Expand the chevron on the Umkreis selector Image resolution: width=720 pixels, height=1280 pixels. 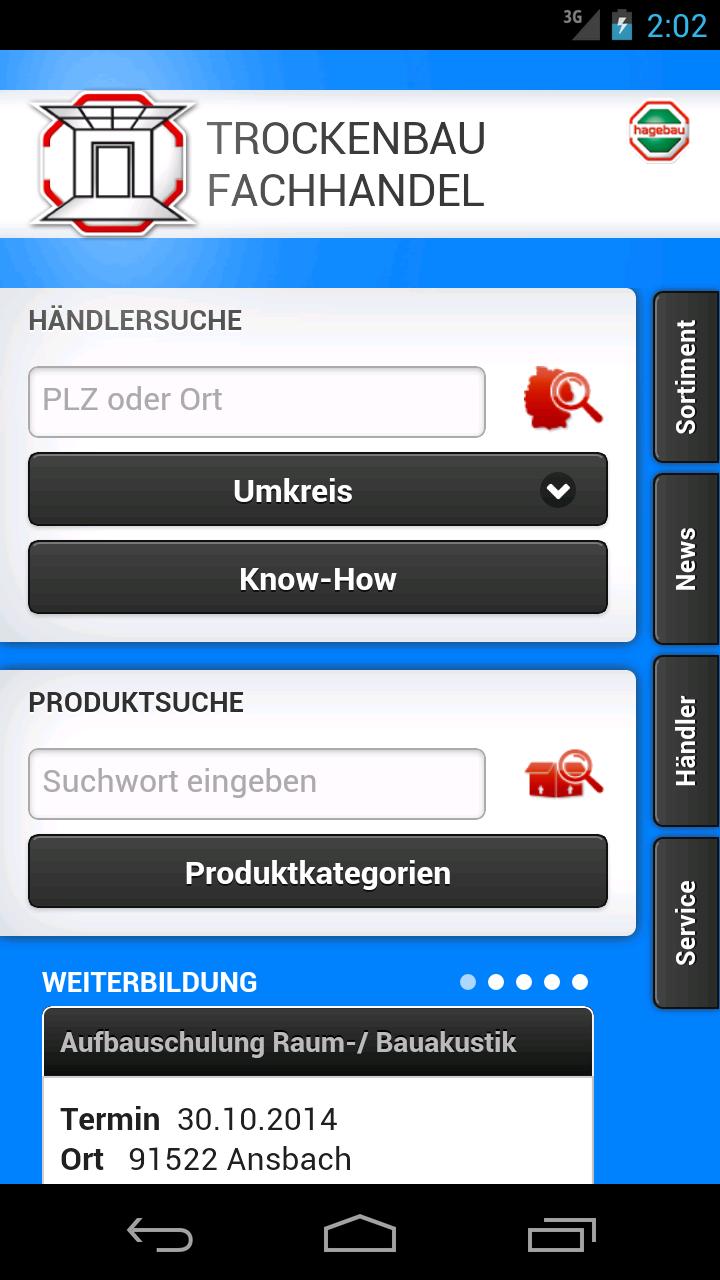[558, 490]
